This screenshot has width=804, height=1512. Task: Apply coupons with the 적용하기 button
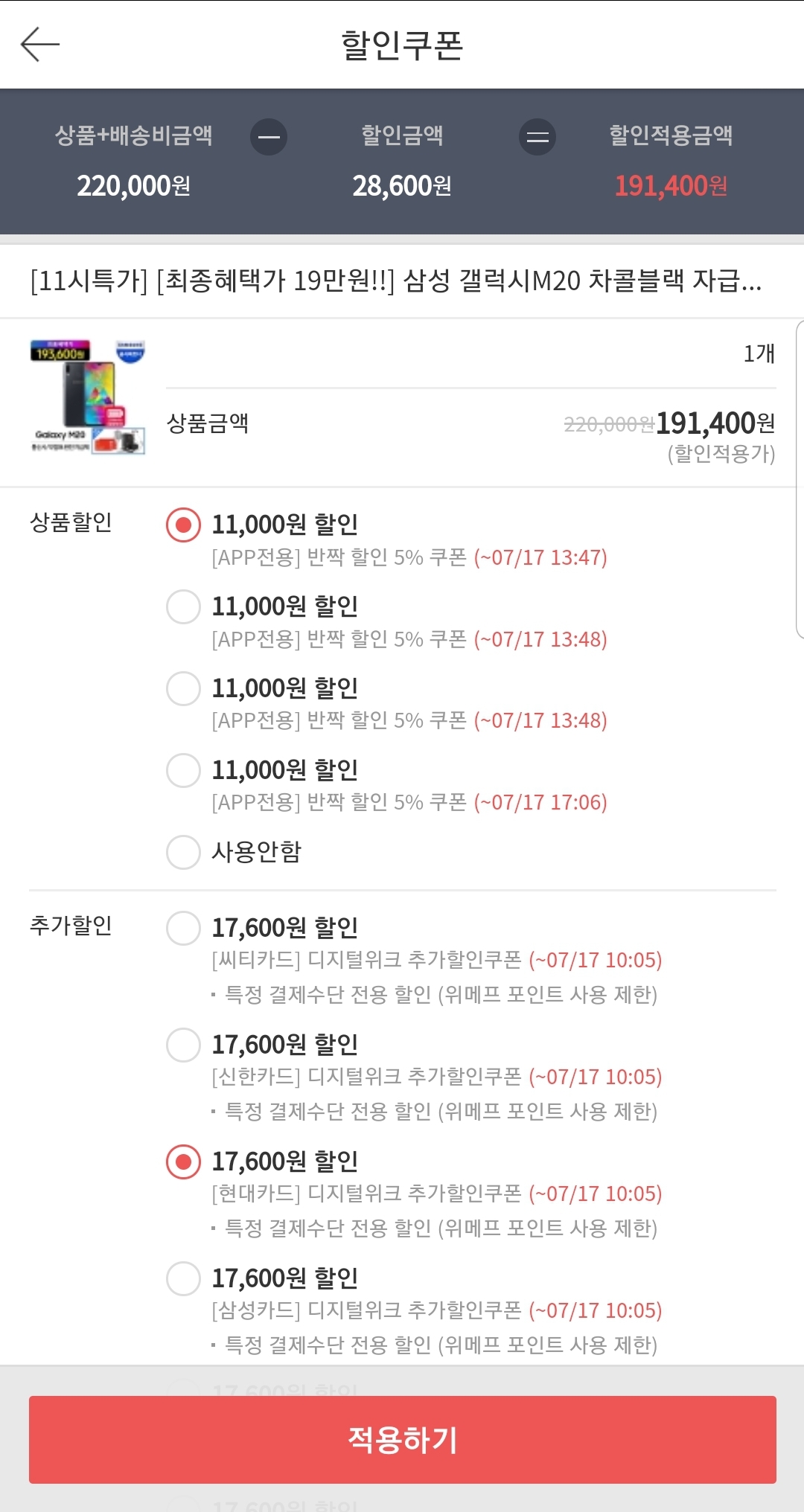tap(402, 1439)
